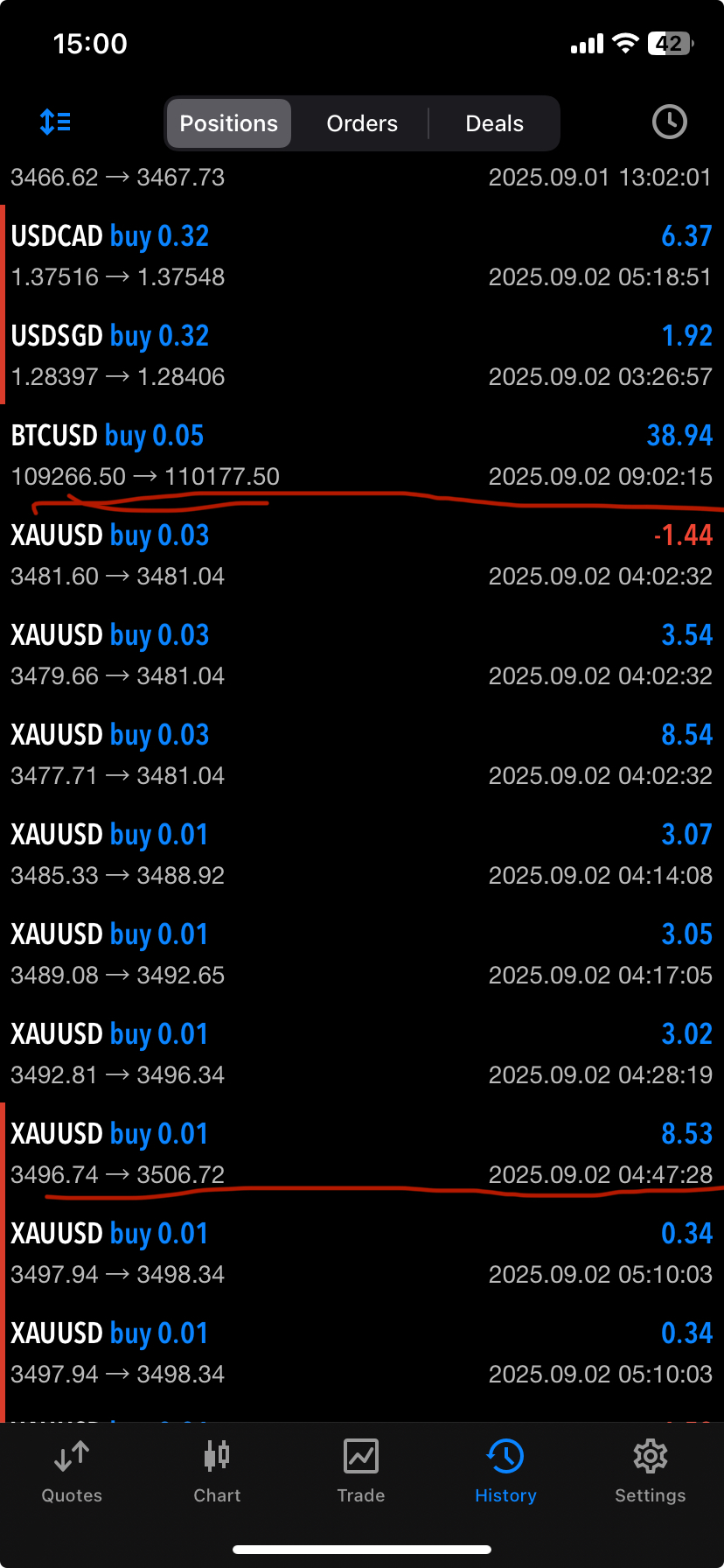
Task: View XAUUSD position closed at 04:17:05
Action: [362, 954]
